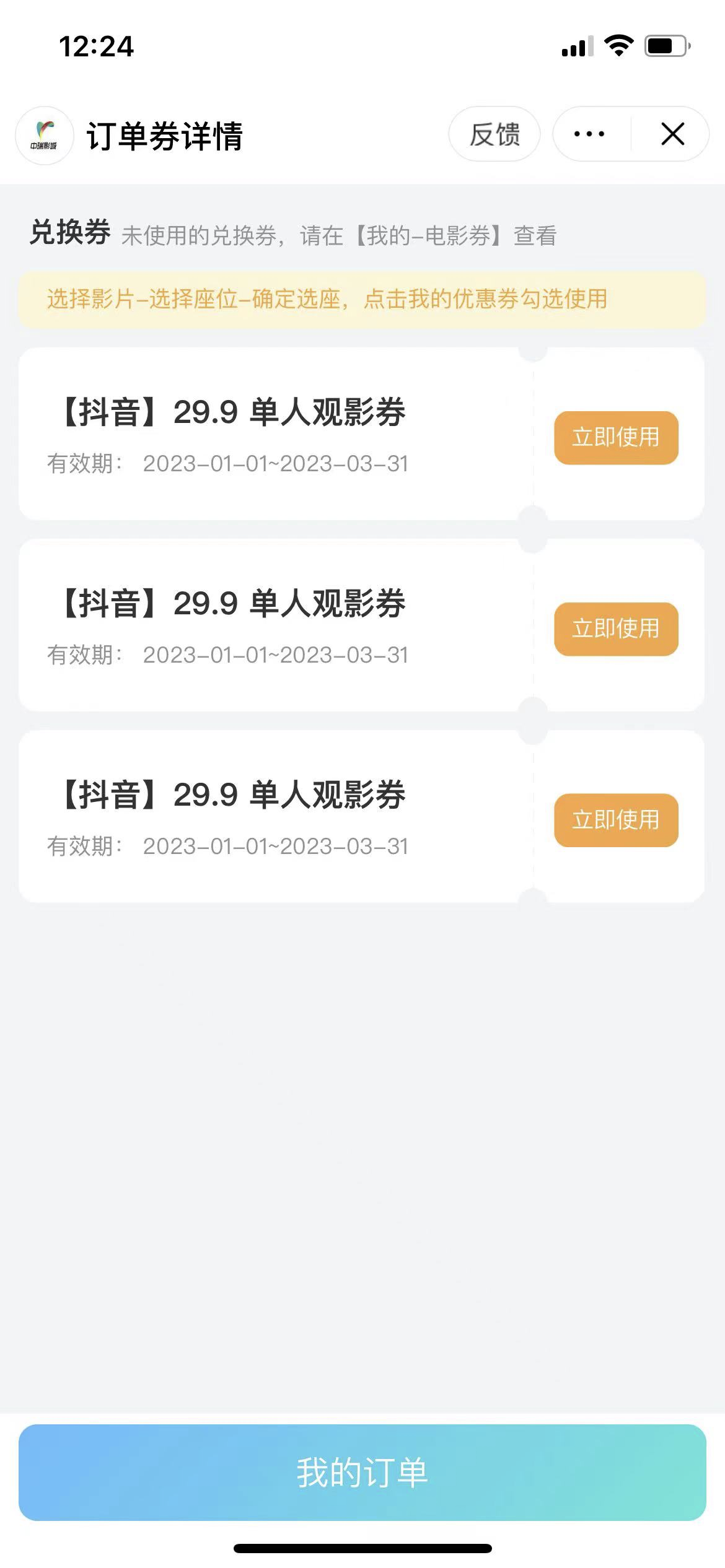Screen dimensions: 725x1568
Task: Close the mini program with the X
Action: 672,134
